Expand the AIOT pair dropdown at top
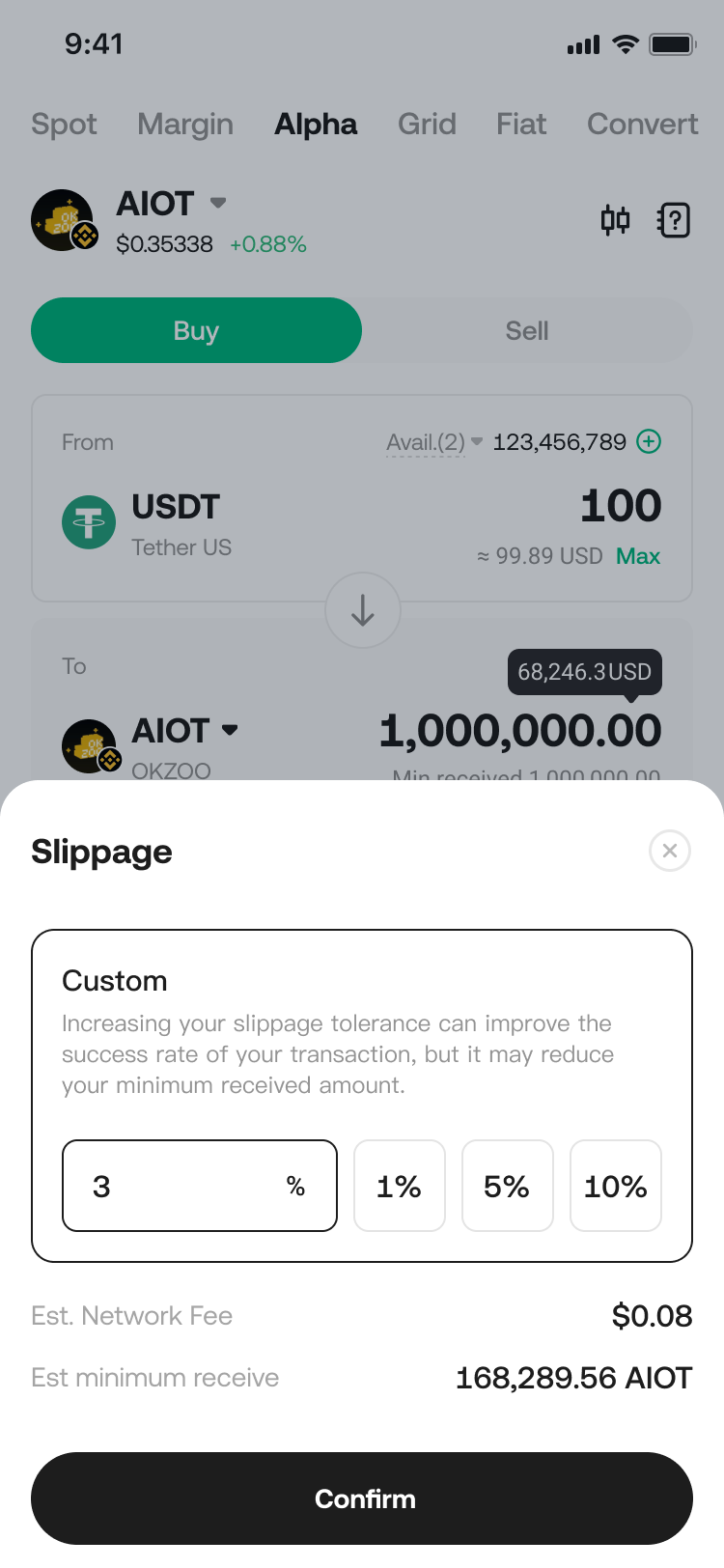This screenshot has width=724, height=1568. pos(218,203)
